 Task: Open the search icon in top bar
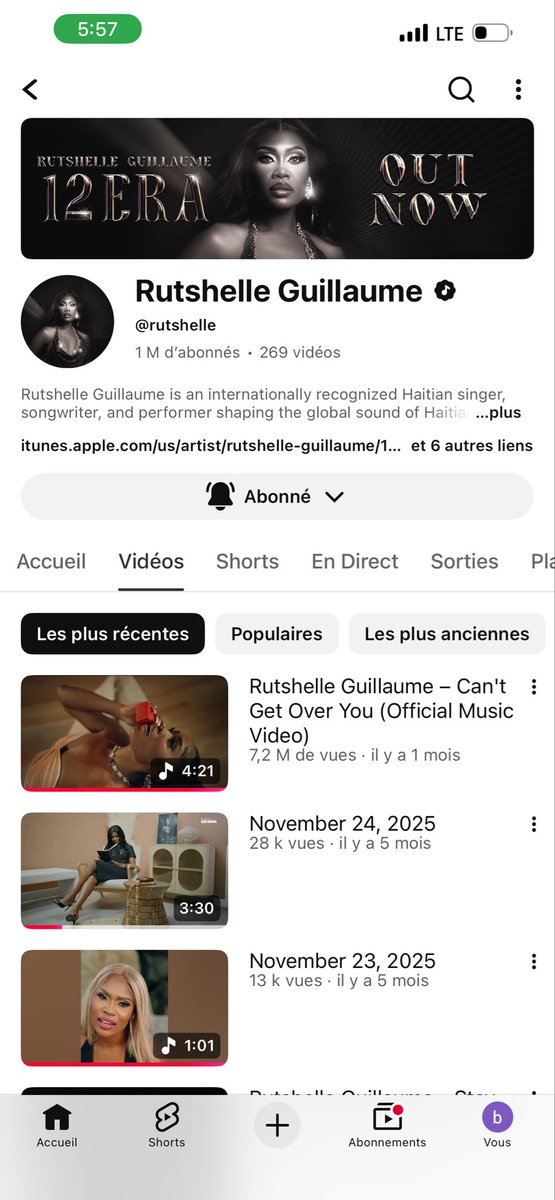[461, 89]
